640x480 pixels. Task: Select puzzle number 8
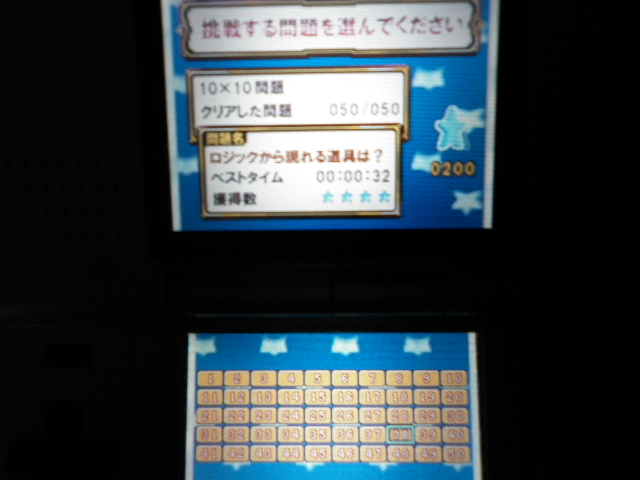click(x=400, y=378)
